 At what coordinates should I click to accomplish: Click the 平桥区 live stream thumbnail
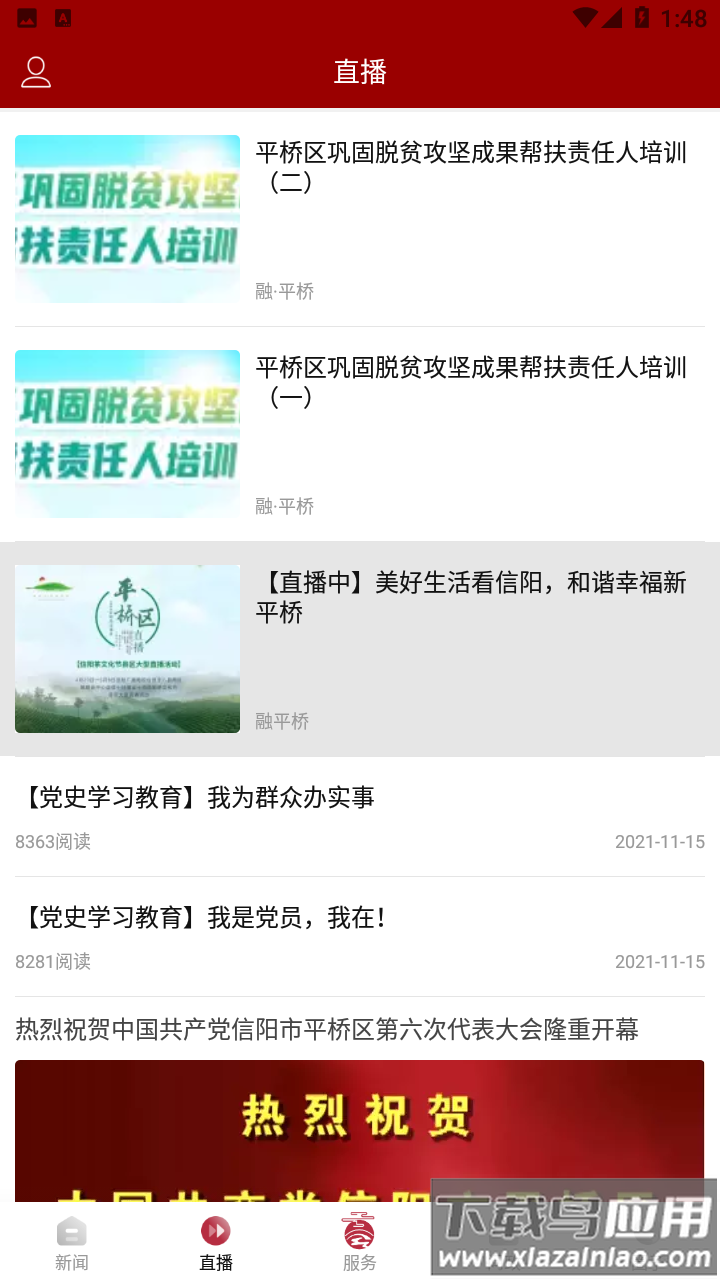[x=127, y=648]
